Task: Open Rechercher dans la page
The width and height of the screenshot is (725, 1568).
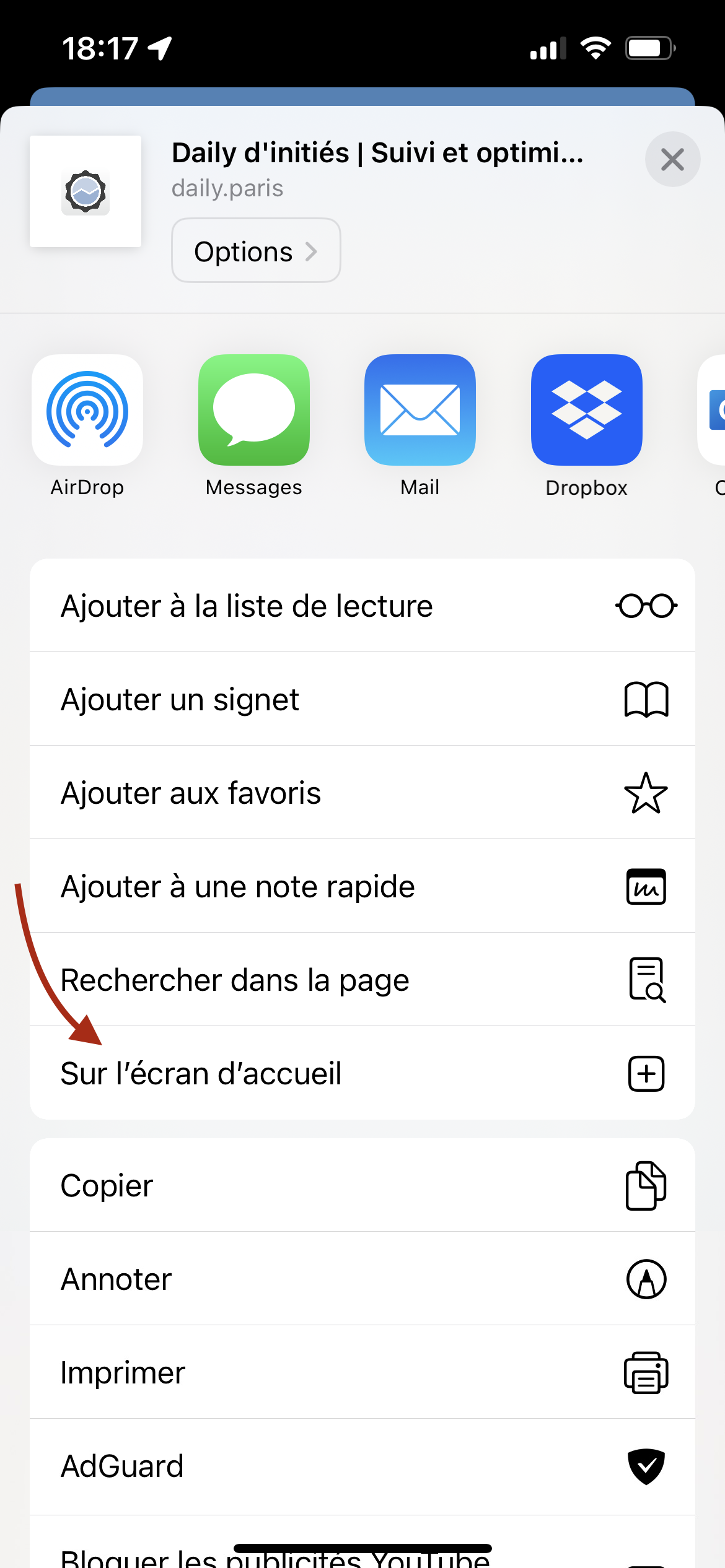Action: 362,980
